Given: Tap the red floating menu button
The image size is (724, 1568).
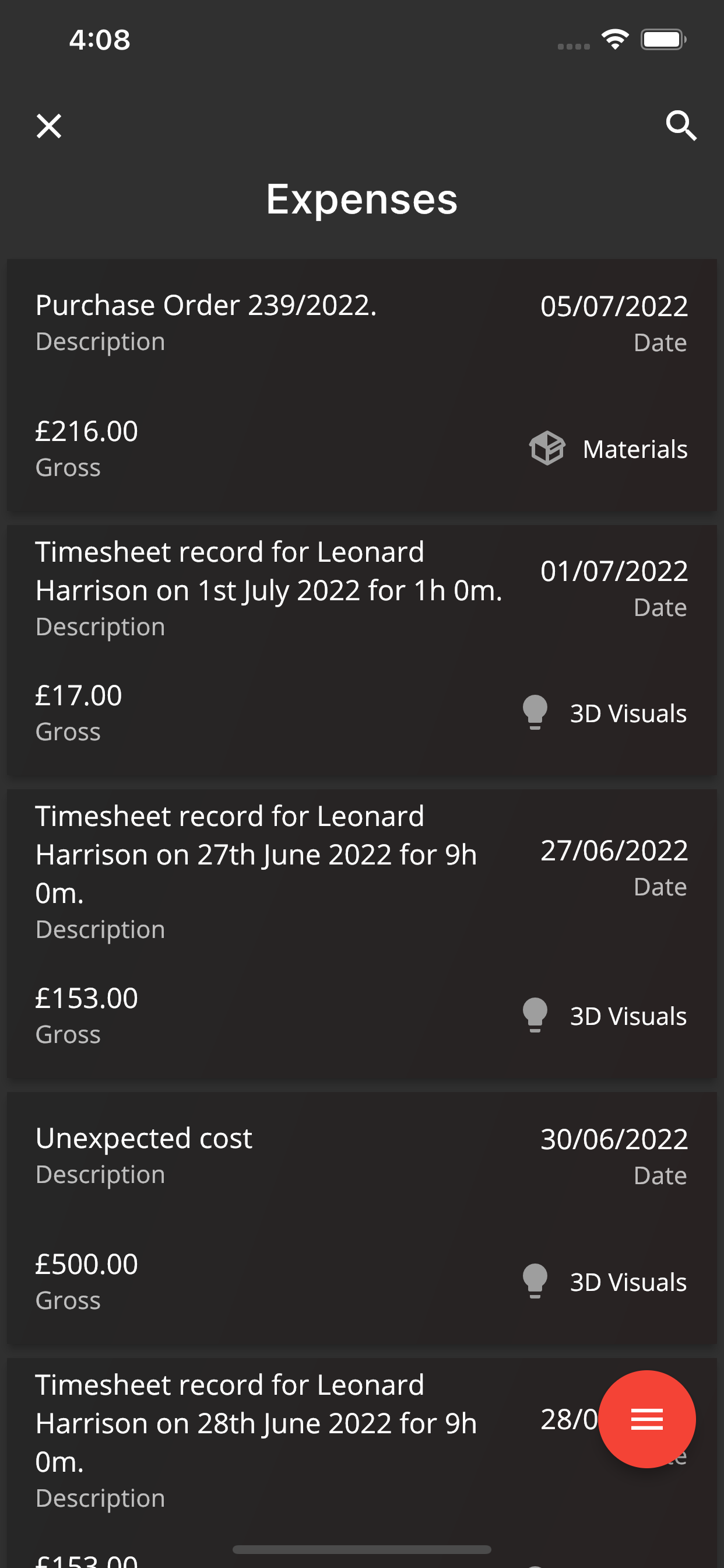Looking at the screenshot, I should point(646,1419).
